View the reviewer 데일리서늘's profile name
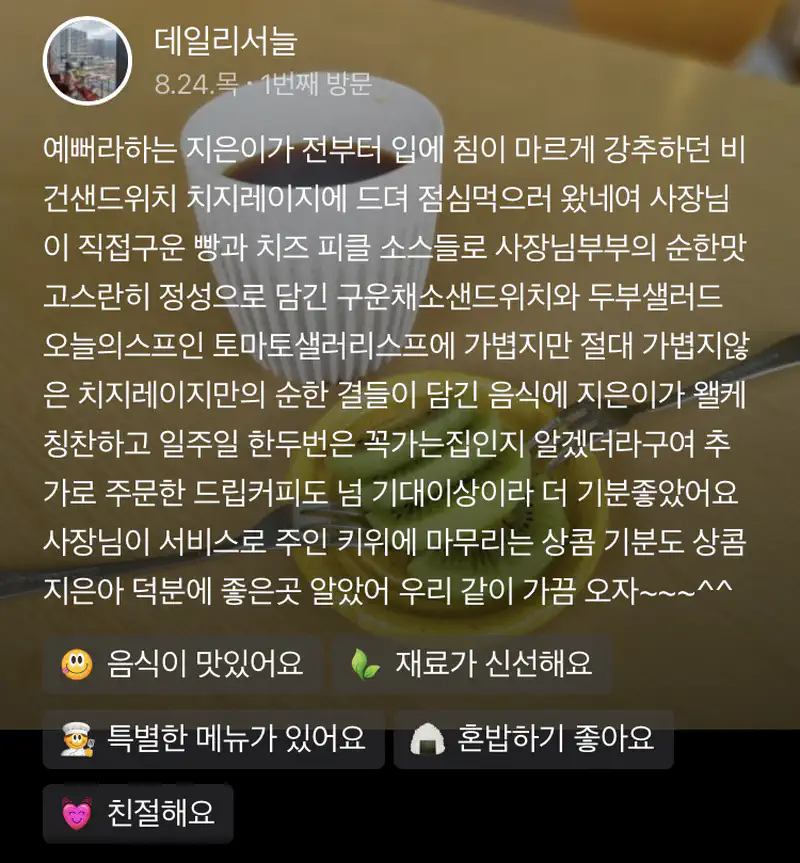 (226, 41)
